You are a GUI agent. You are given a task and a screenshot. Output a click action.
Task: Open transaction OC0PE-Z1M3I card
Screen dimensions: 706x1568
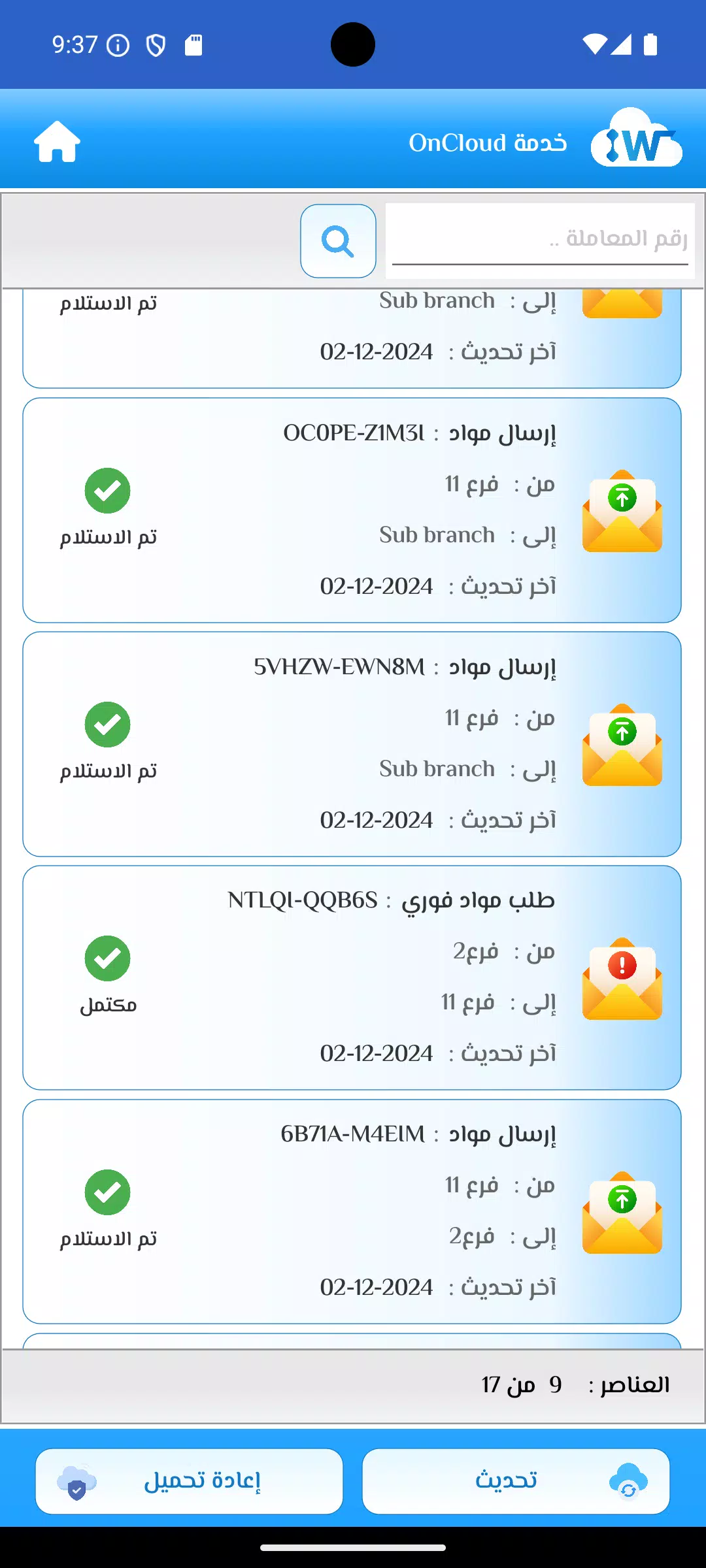[x=352, y=510]
